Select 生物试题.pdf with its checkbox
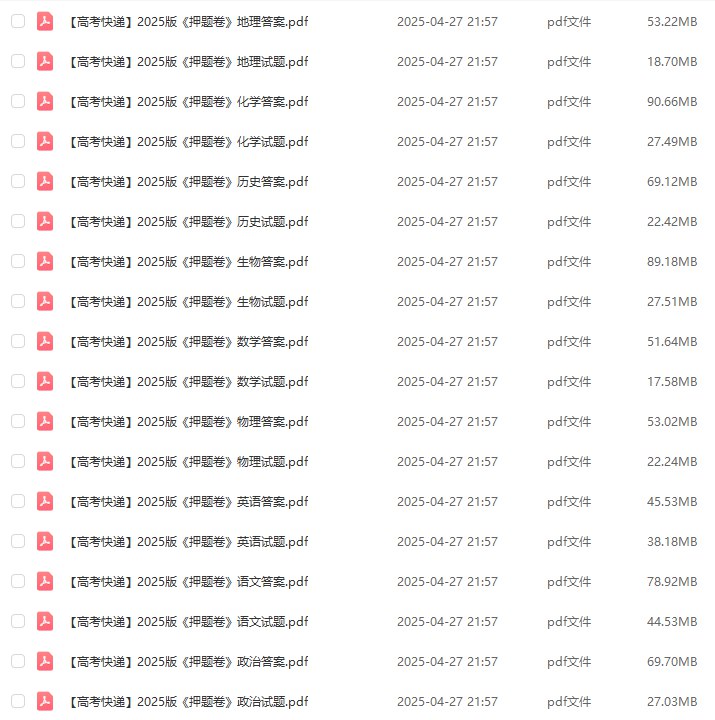 click(x=18, y=301)
